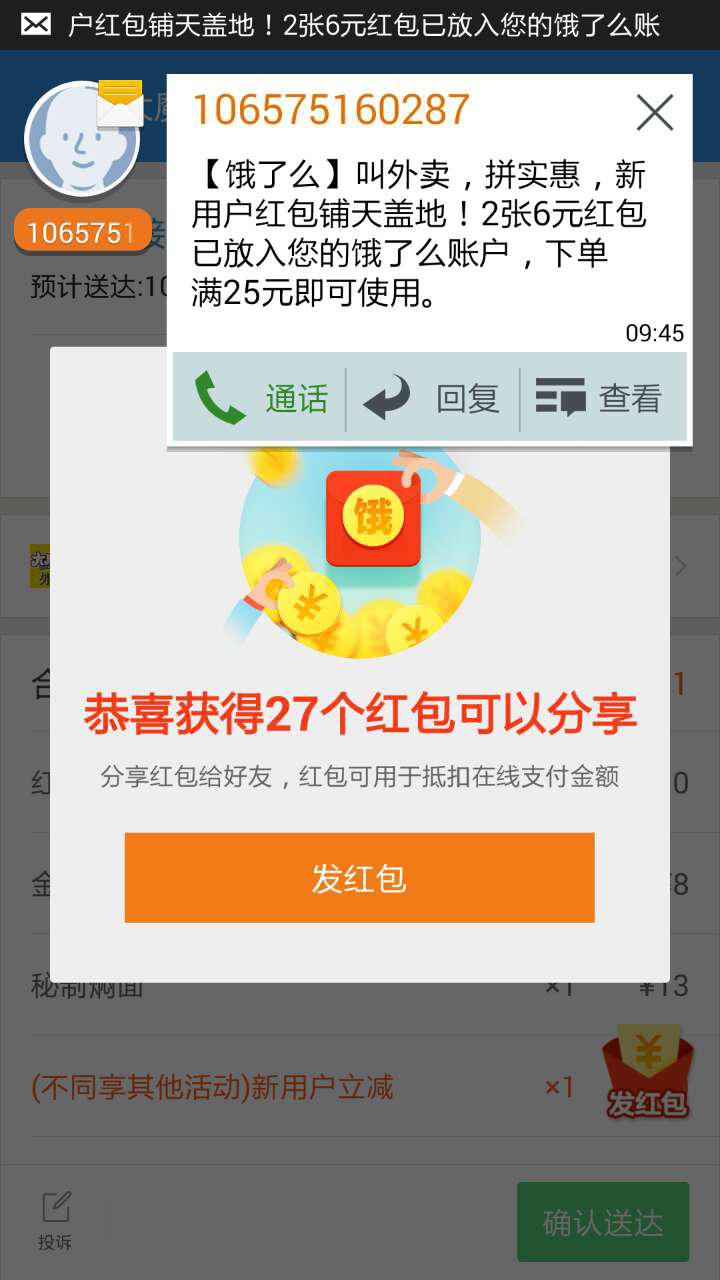The image size is (720, 1280).
Task: Open the 投诉 complaint option
Action: click(x=55, y=1221)
